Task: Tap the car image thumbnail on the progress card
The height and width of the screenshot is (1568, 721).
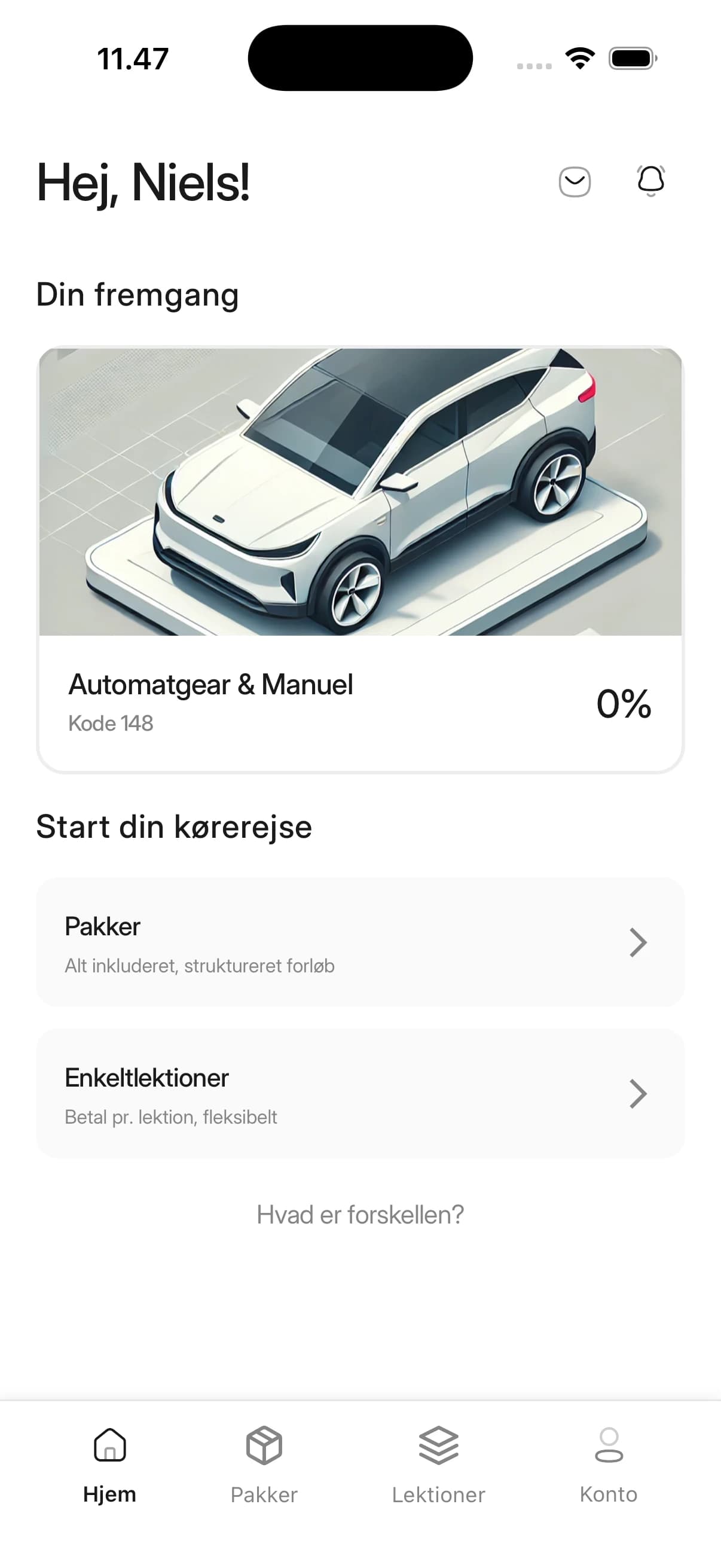Action: [x=360, y=490]
